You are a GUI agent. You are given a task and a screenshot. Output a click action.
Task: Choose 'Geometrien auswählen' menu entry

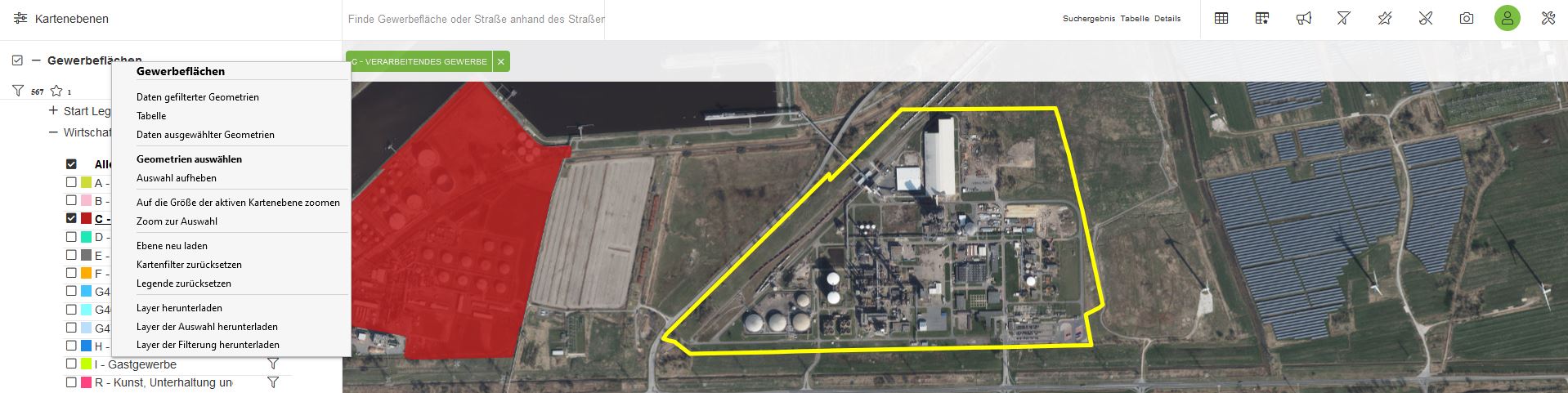[189, 159]
